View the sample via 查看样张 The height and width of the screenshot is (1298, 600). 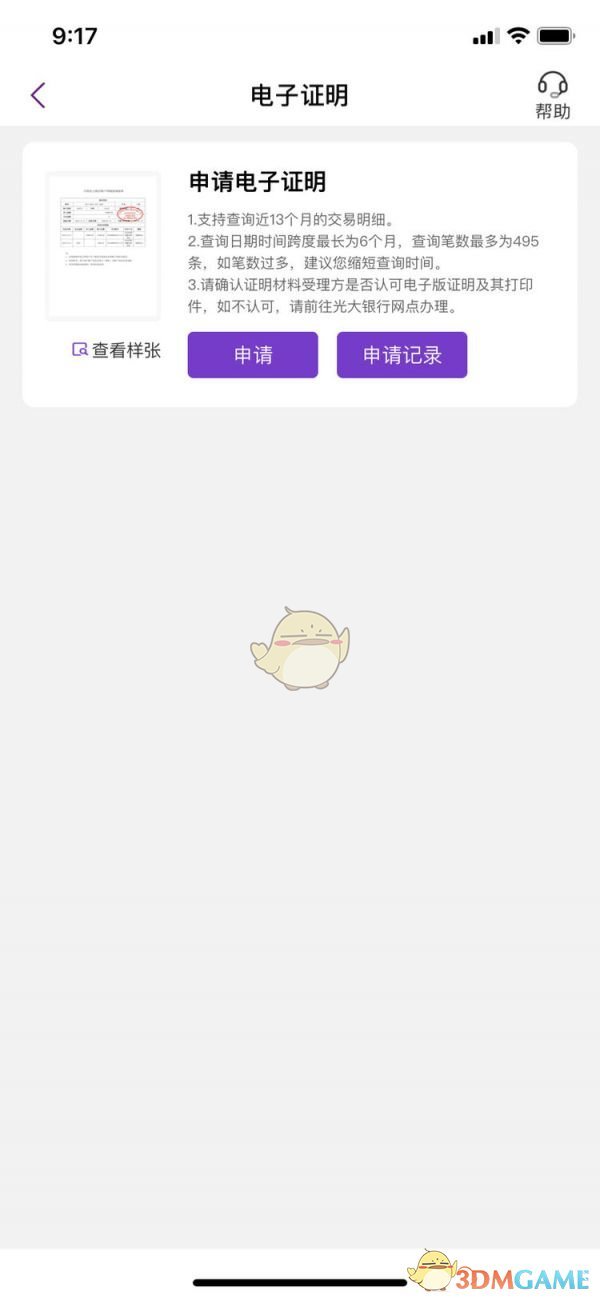[x=116, y=350]
